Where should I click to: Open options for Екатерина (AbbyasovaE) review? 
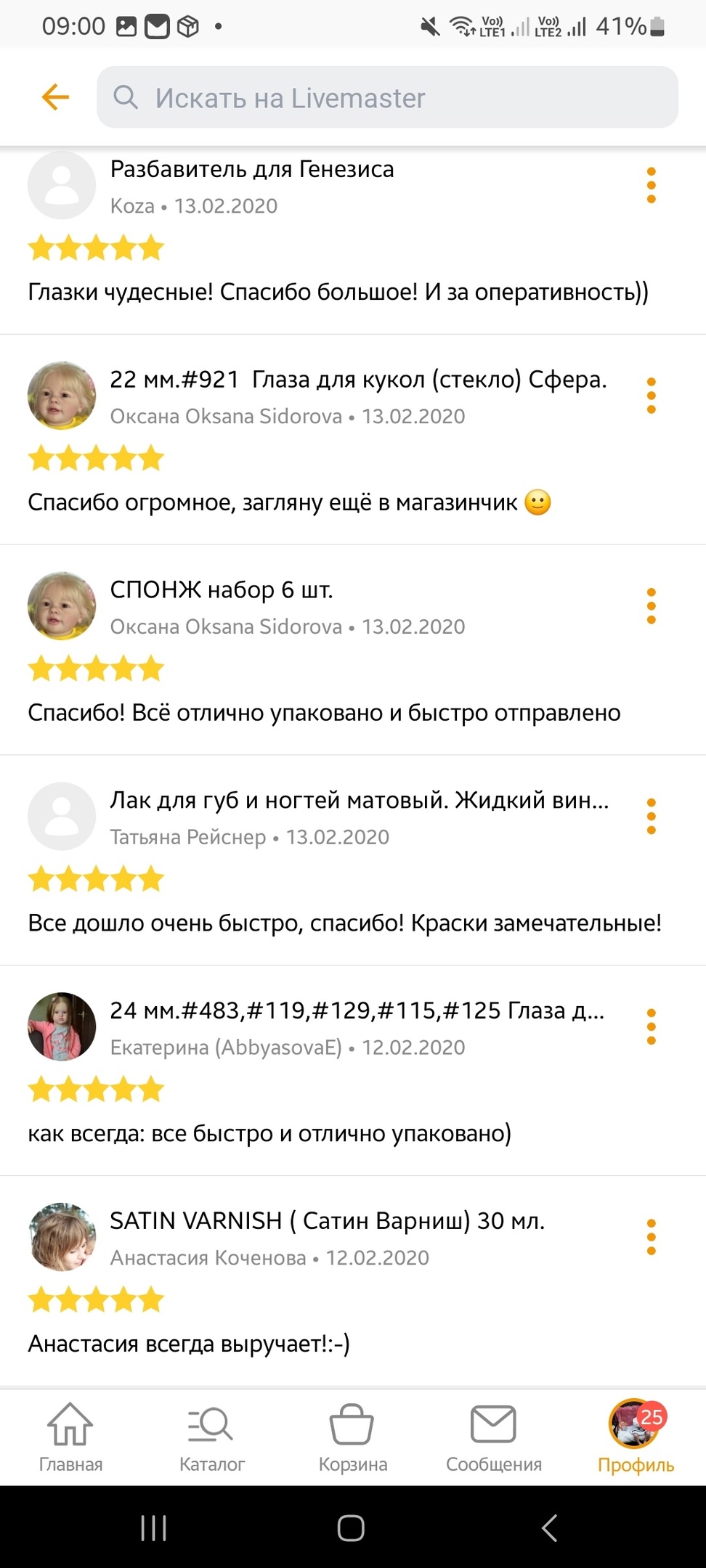[x=651, y=1026]
